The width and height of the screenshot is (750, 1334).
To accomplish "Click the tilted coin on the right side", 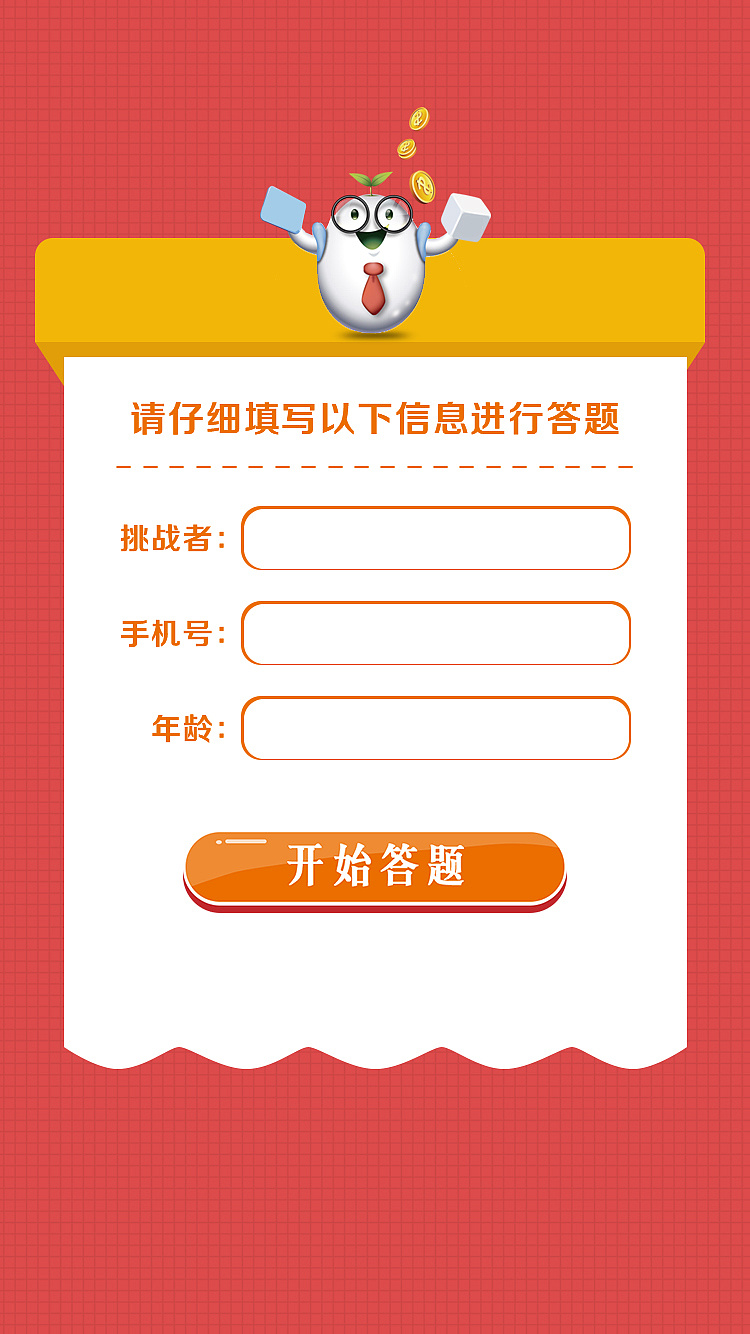I will 424,186.
